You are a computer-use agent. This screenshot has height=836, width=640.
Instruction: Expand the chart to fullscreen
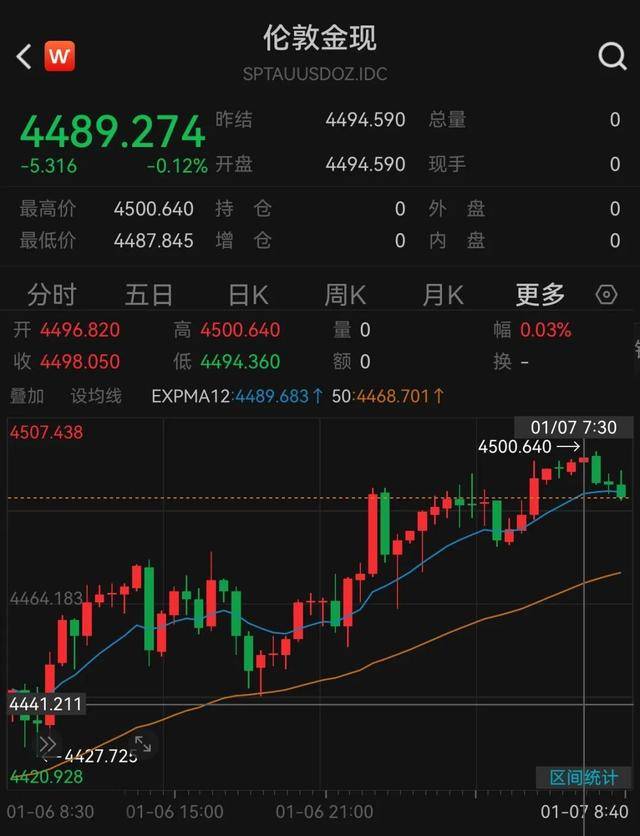click(x=141, y=744)
